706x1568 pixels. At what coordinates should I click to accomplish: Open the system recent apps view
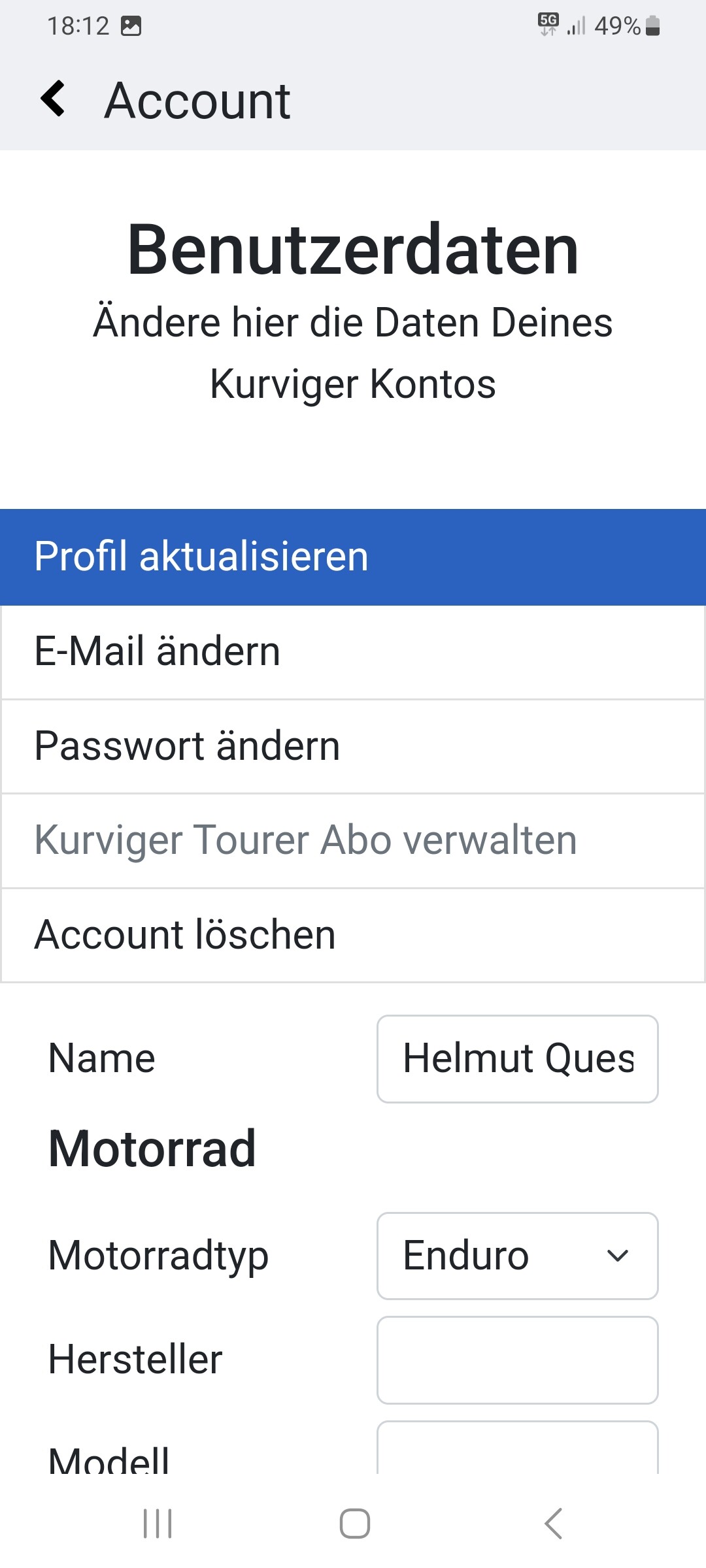pos(158,1524)
